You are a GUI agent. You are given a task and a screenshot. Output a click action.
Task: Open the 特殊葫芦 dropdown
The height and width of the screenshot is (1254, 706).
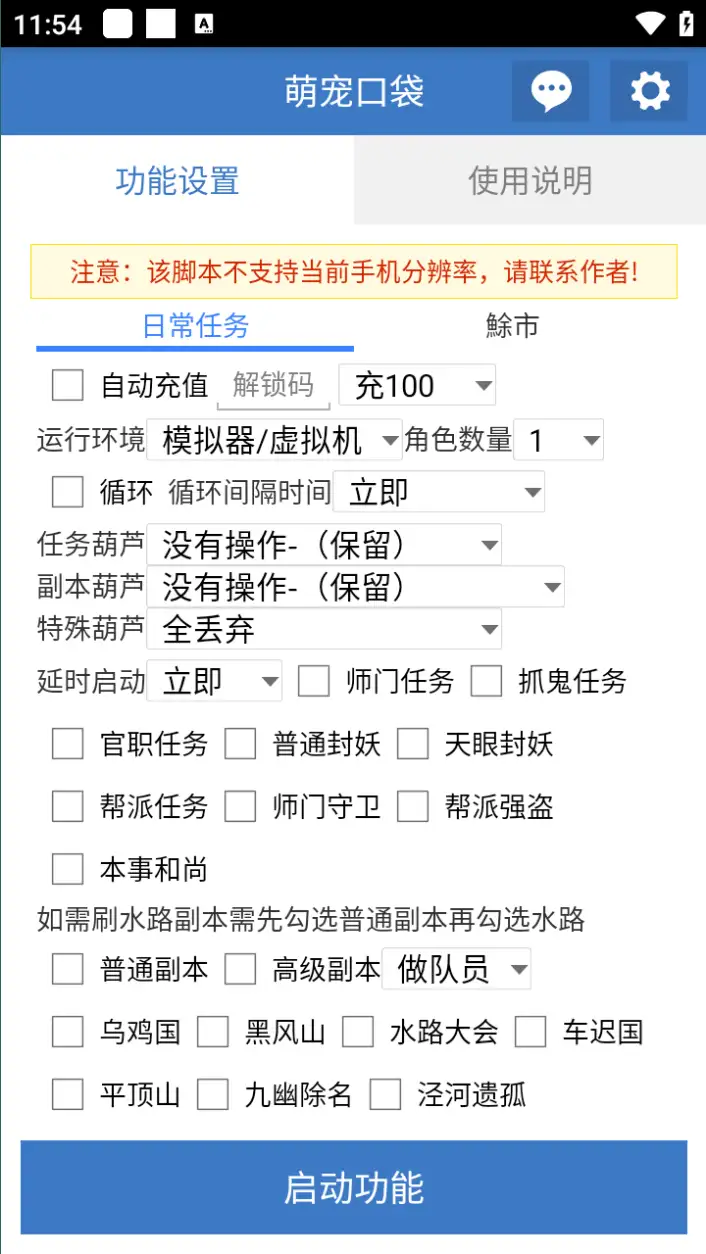pos(324,629)
